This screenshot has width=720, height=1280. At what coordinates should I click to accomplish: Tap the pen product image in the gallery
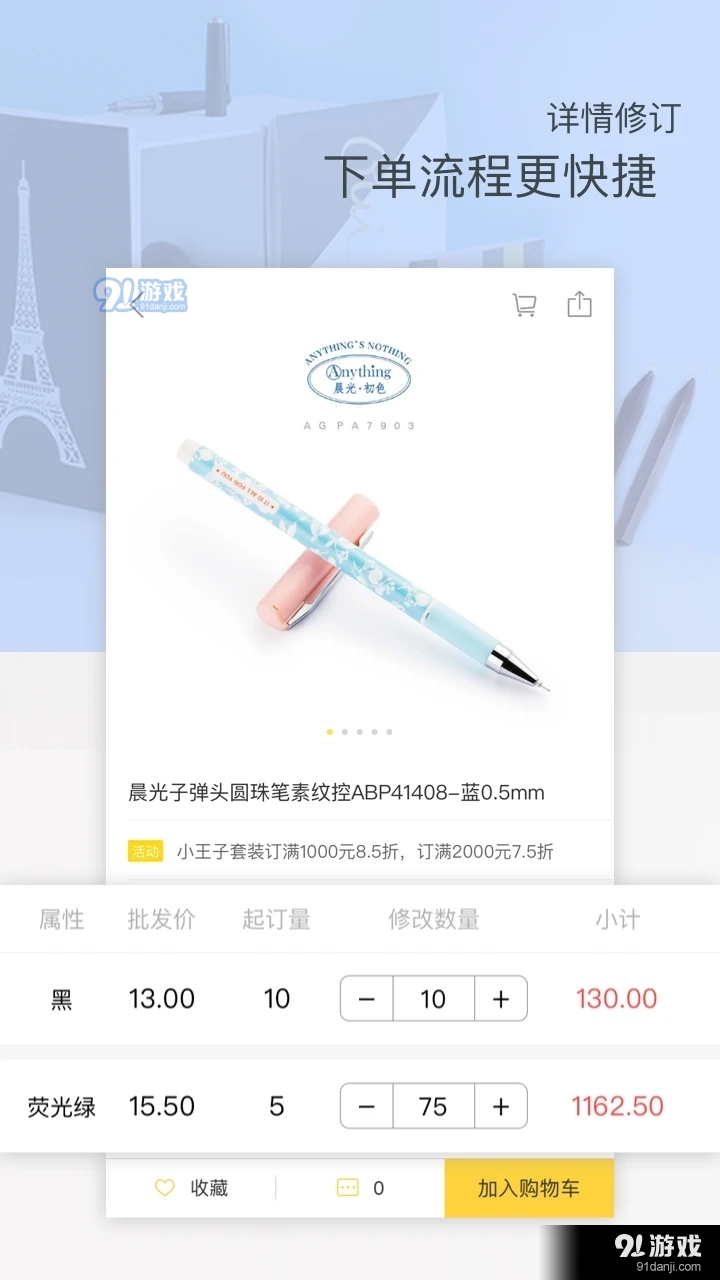pos(360,560)
